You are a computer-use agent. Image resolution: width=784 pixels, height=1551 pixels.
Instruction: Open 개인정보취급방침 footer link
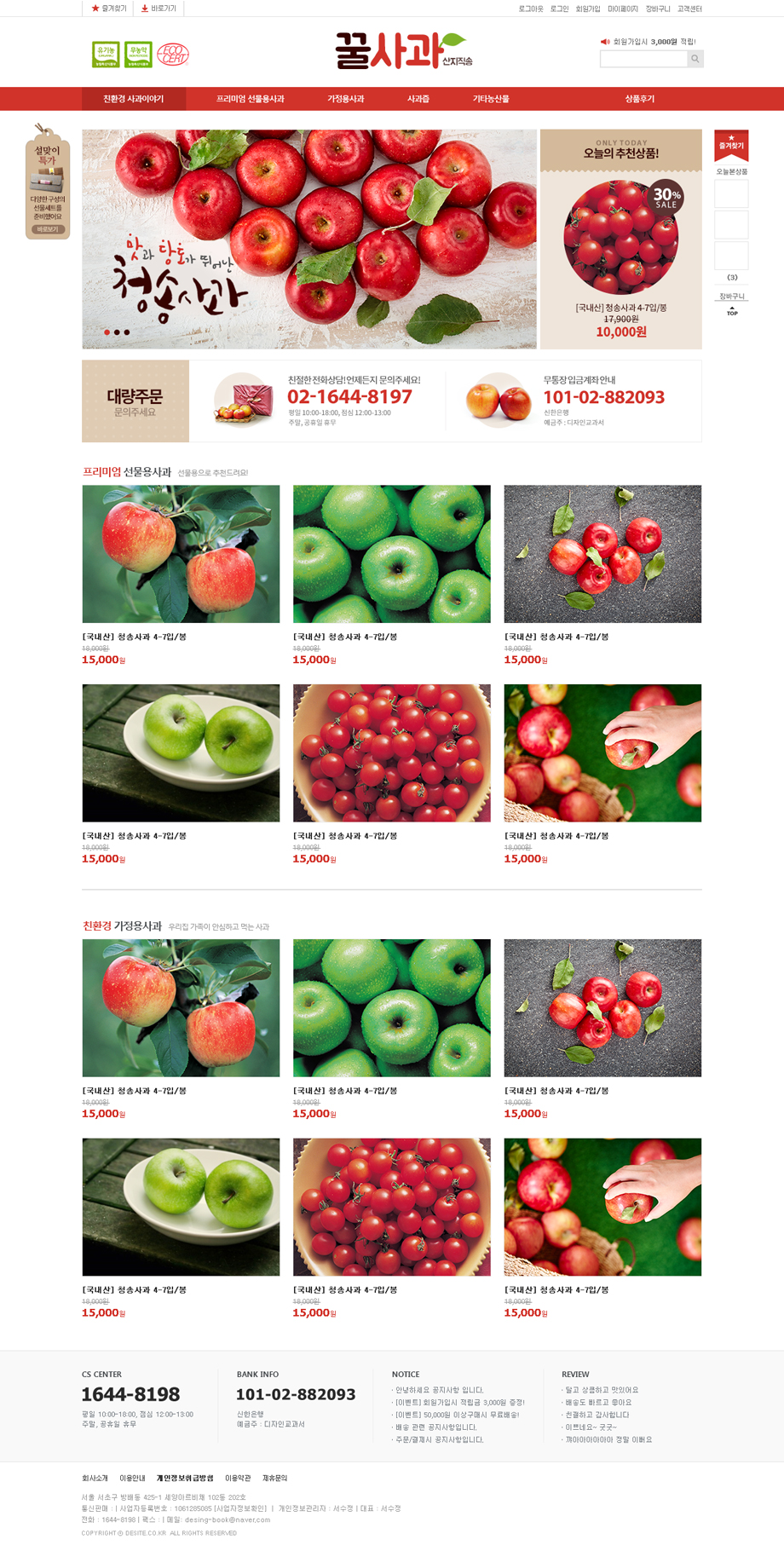click(185, 1478)
